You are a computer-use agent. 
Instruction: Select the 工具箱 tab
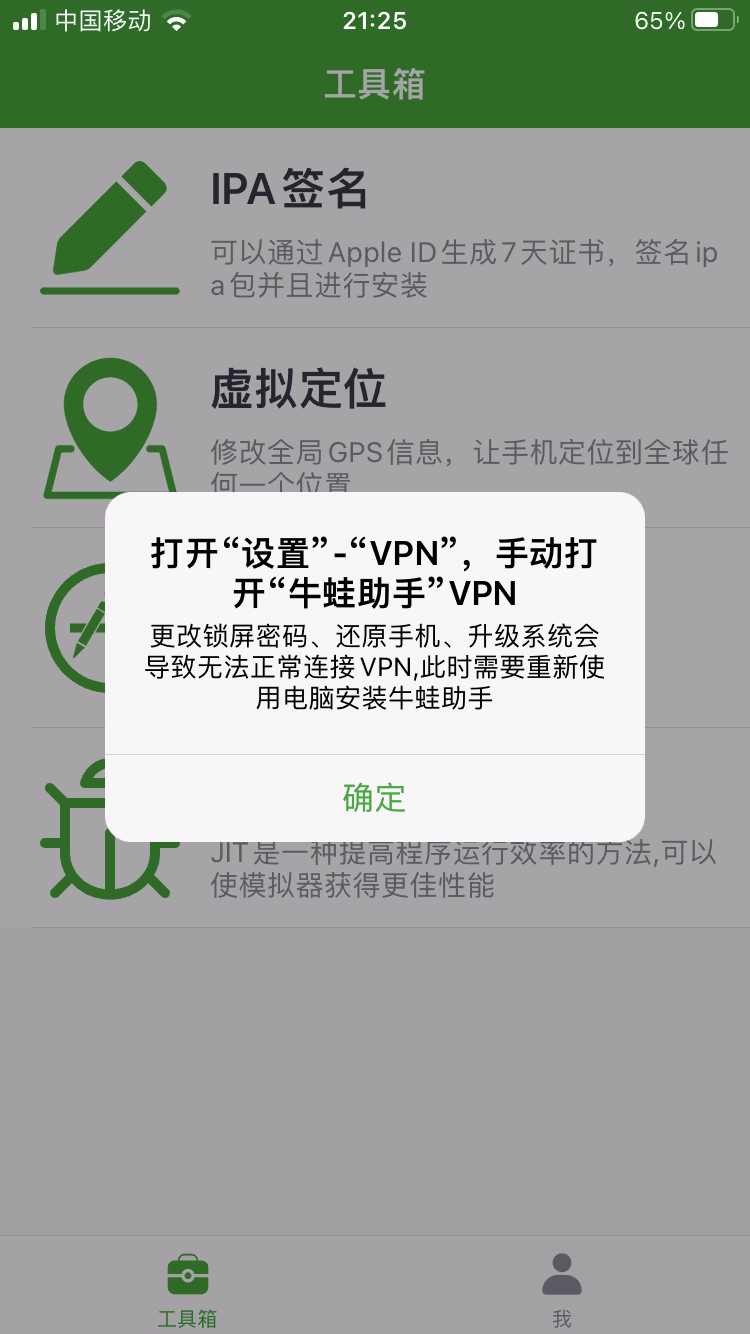(x=187, y=1290)
